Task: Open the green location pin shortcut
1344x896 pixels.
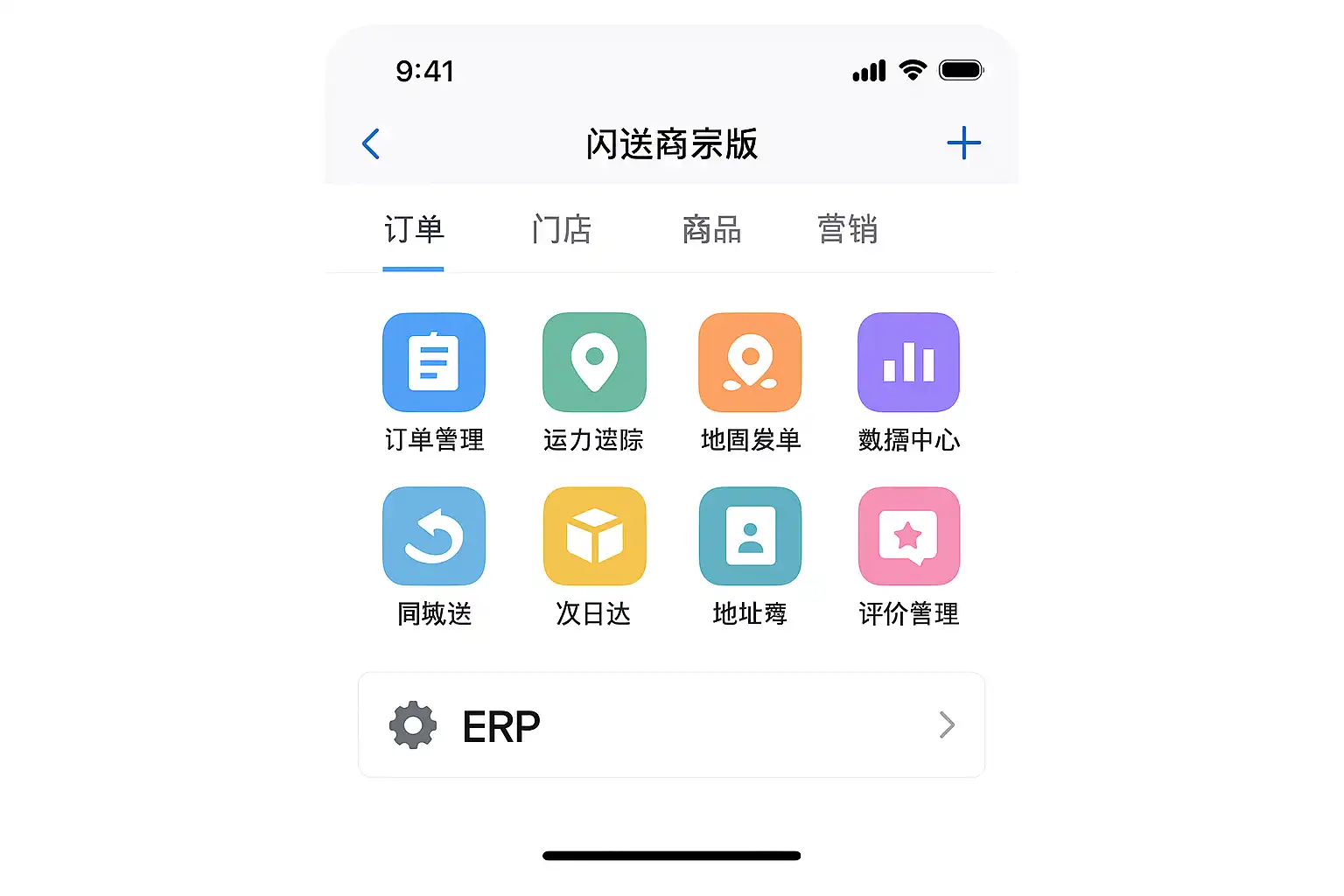Action: coord(594,362)
